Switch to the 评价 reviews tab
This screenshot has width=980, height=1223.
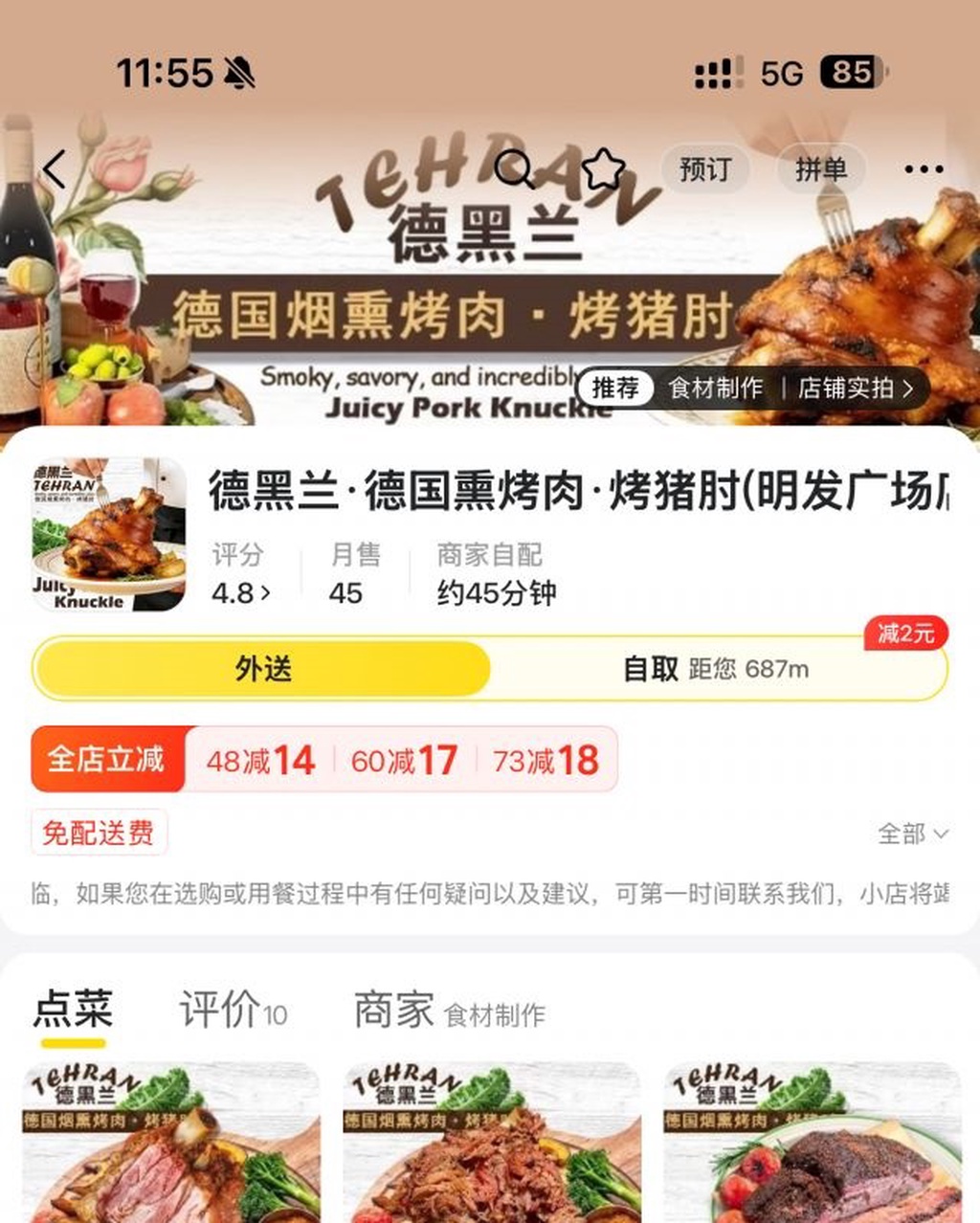pos(234,1011)
